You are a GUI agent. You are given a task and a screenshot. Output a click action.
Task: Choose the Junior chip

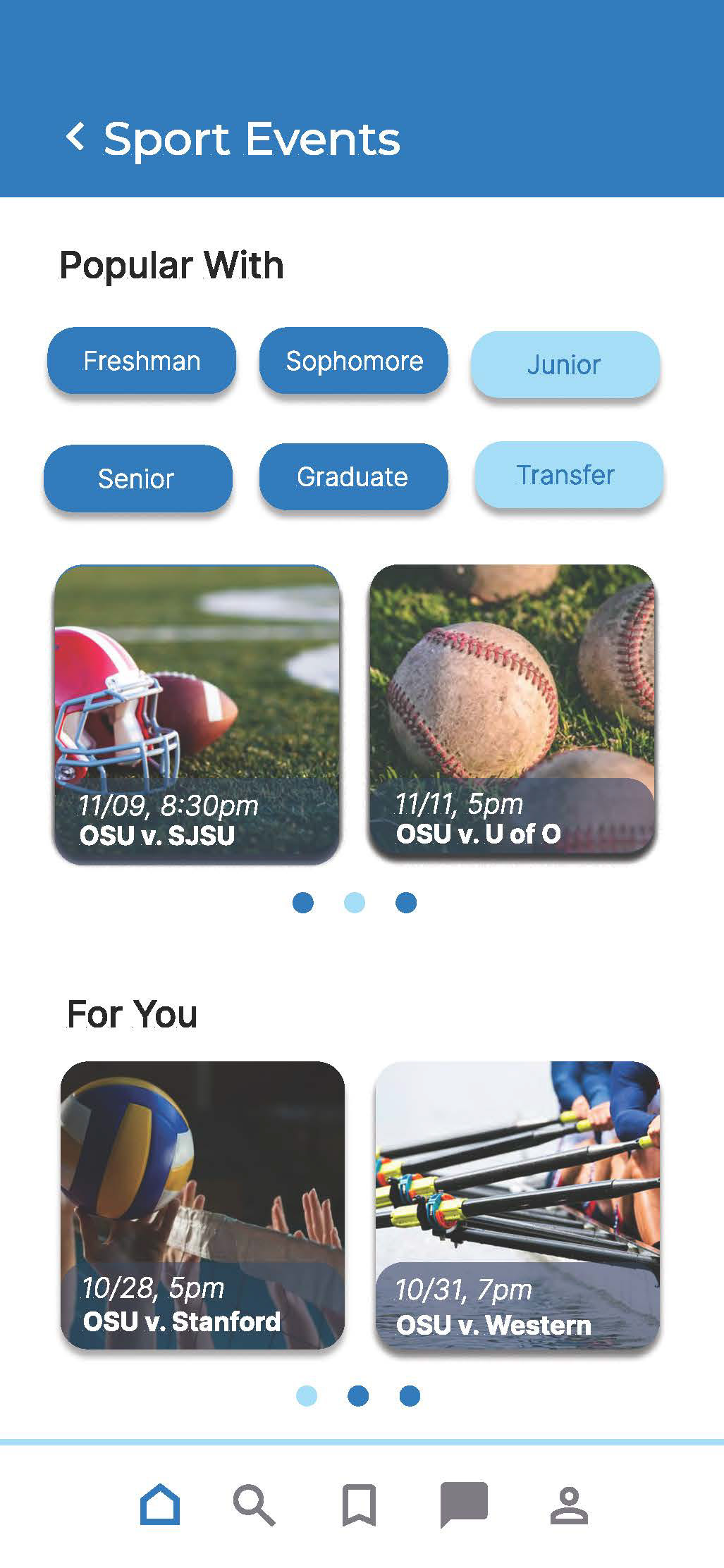click(x=565, y=364)
